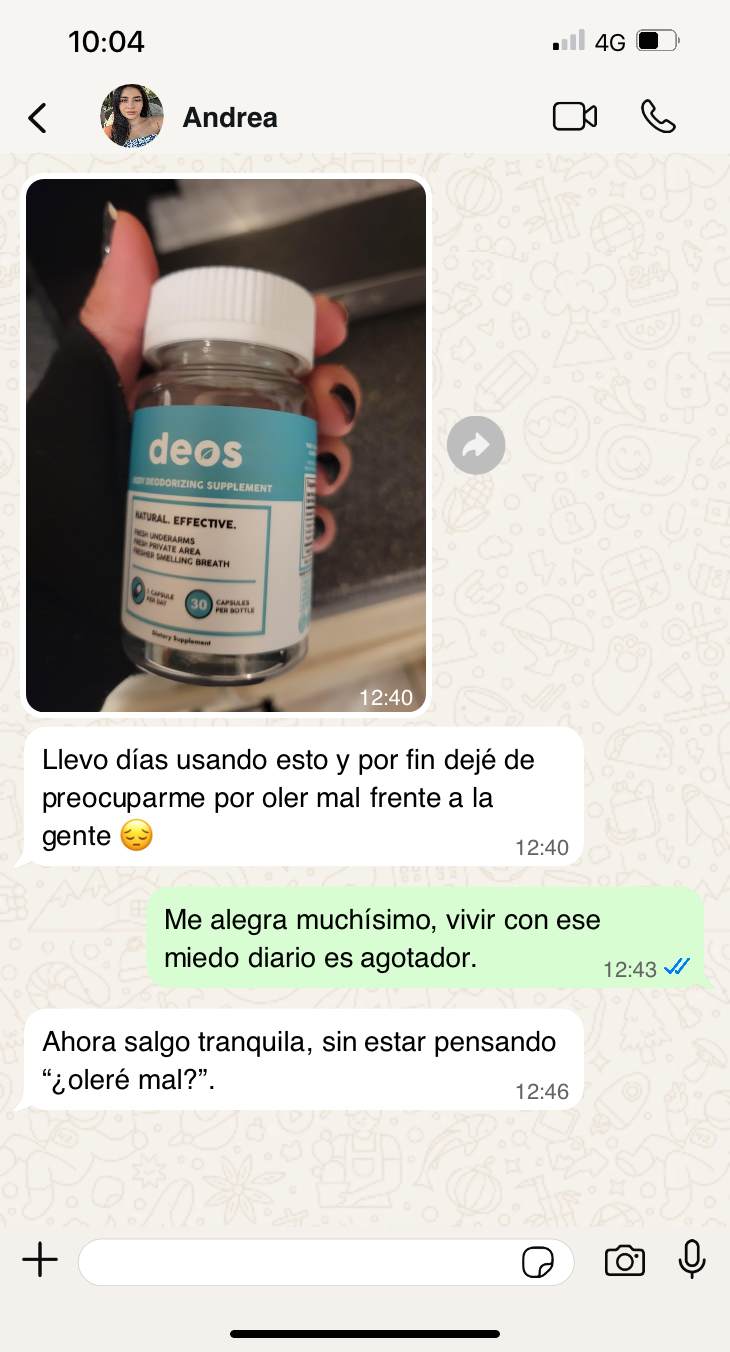Open the attachment plus menu

[40, 1260]
